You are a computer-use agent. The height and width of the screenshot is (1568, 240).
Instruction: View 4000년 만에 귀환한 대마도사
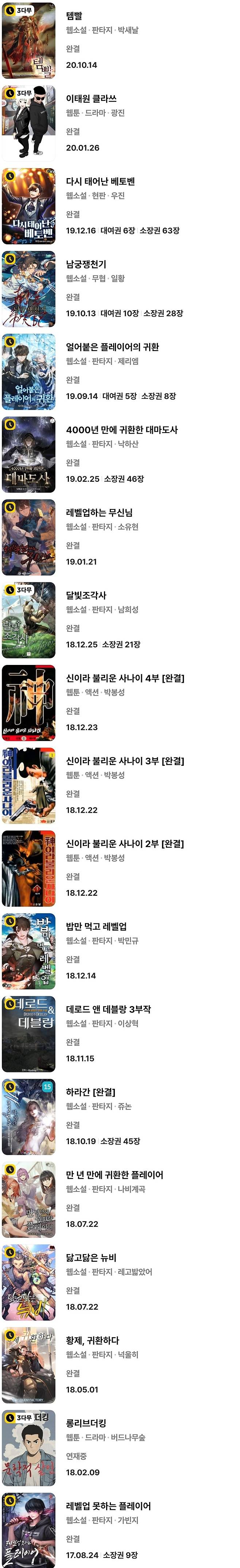point(122,430)
